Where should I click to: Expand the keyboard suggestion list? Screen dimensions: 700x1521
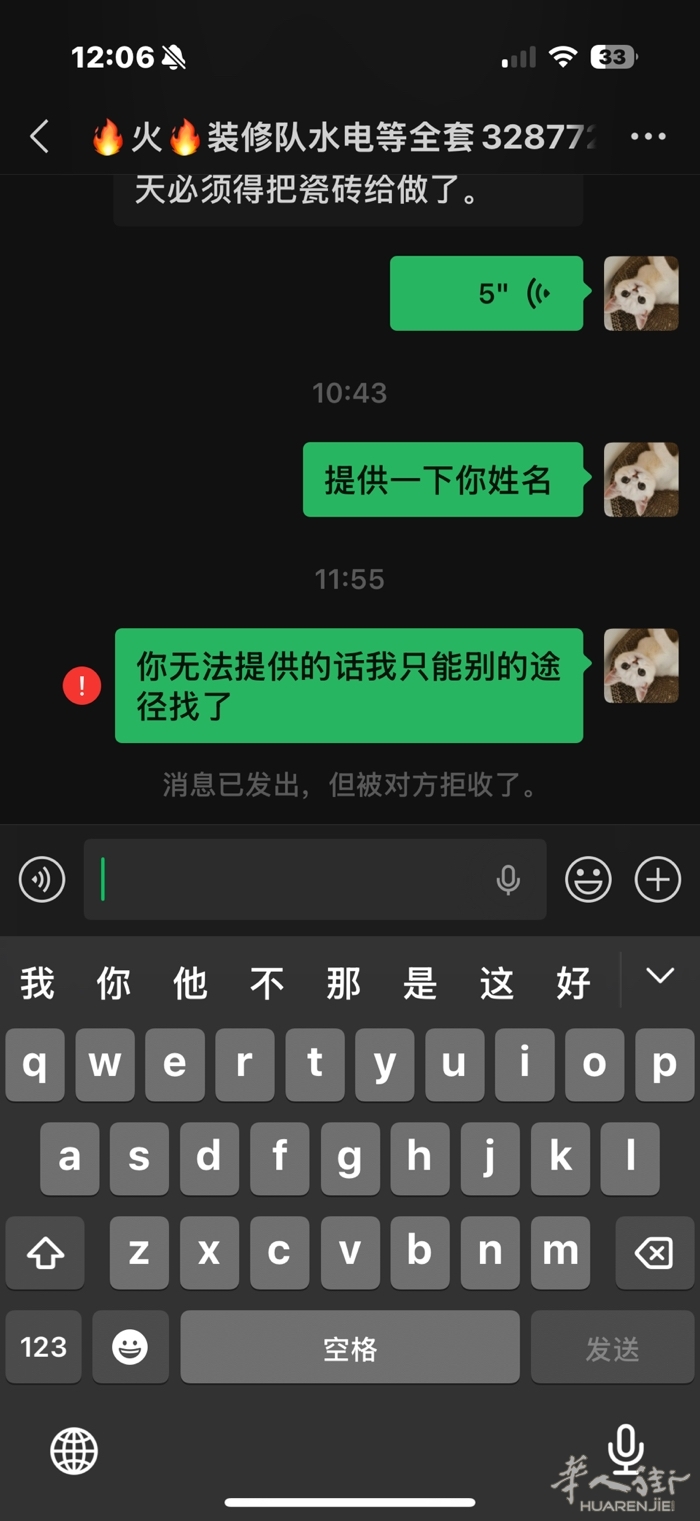pyautogui.click(x=660, y=976)
